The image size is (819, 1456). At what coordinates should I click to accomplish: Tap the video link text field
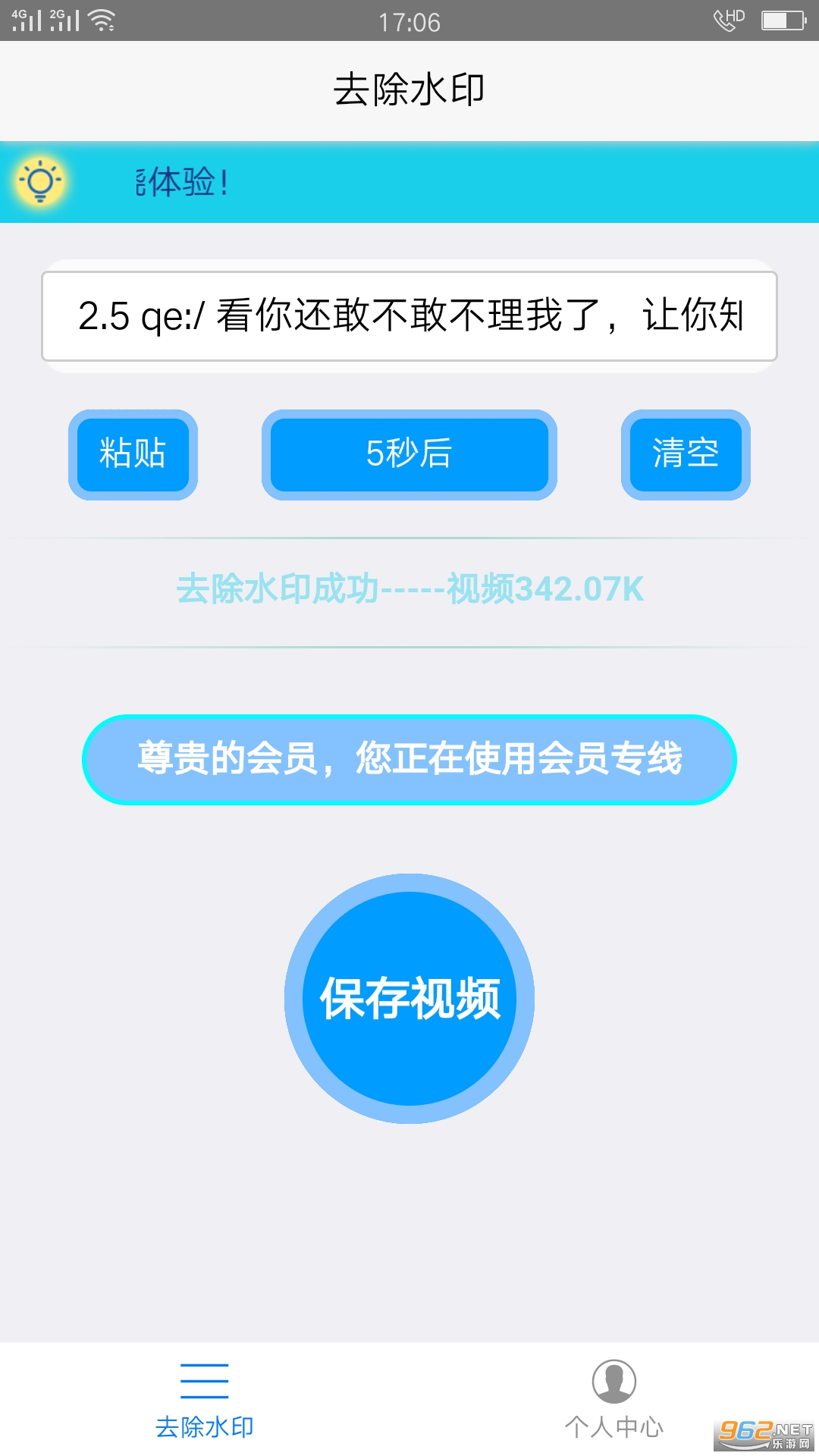click(409, 315)
